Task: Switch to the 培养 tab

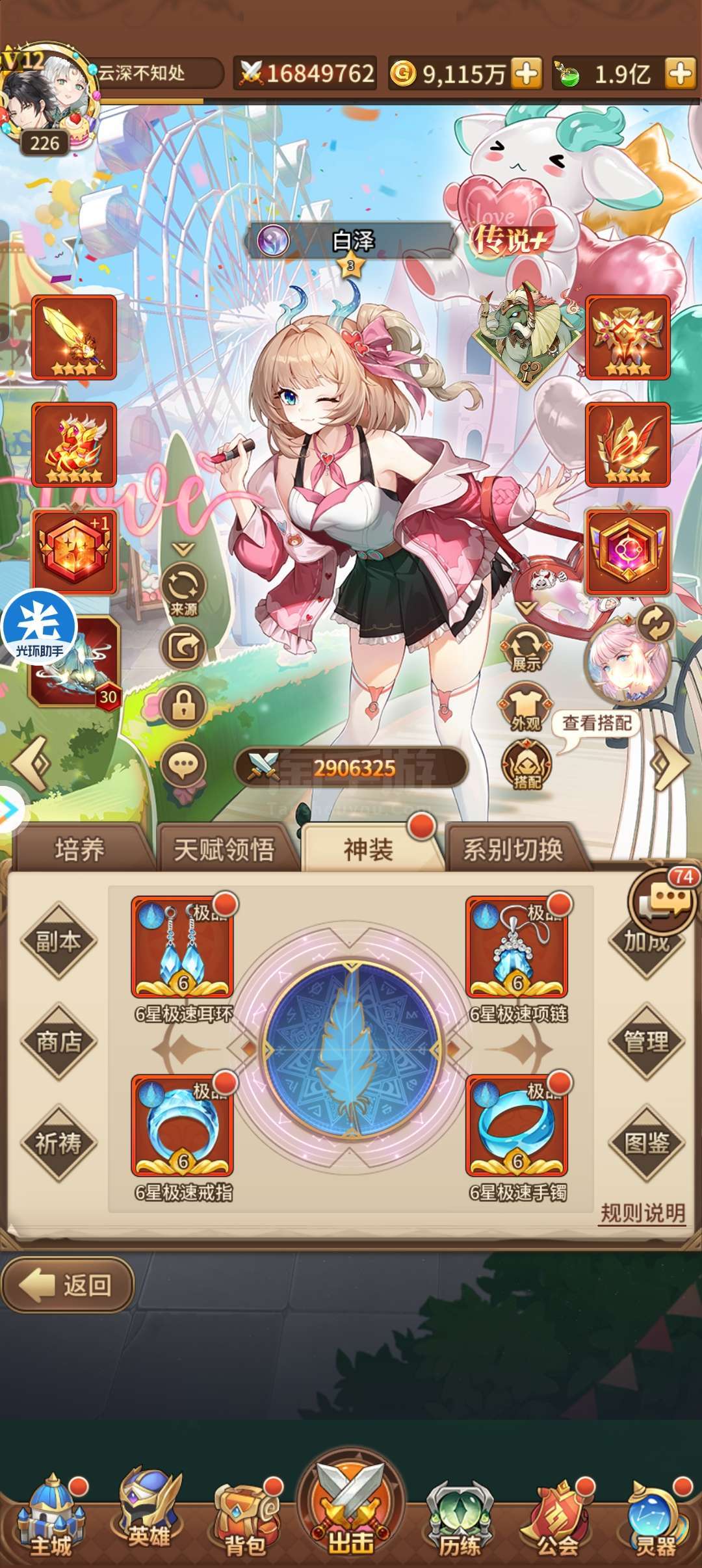Action: [x=79, y=849]
